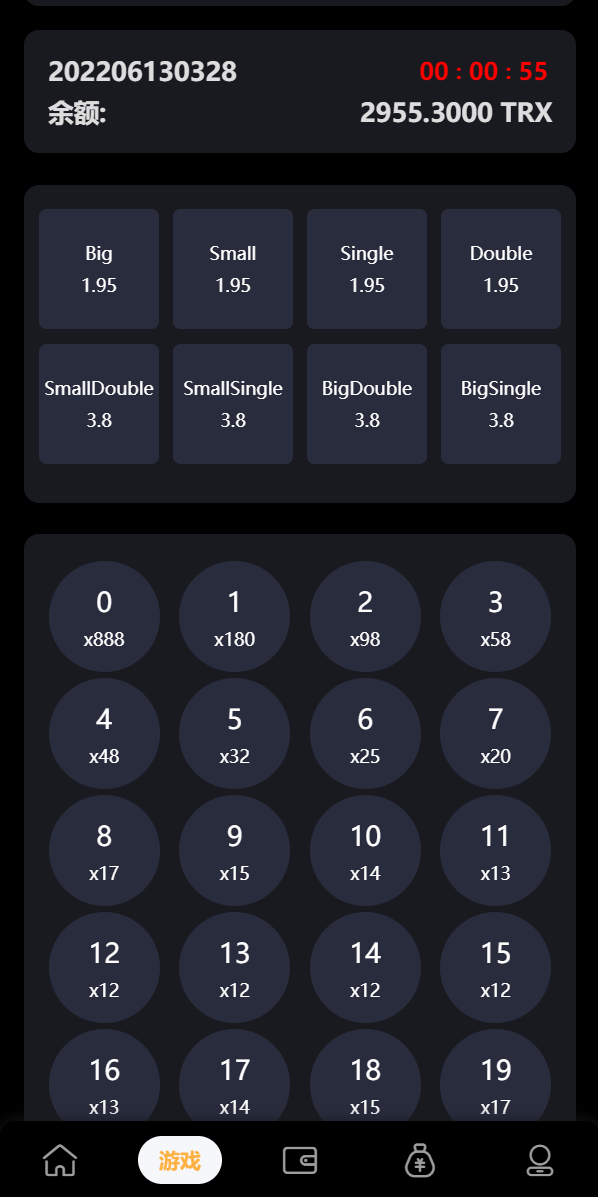Select the Big 1.95 bet option

coord(99,269)
